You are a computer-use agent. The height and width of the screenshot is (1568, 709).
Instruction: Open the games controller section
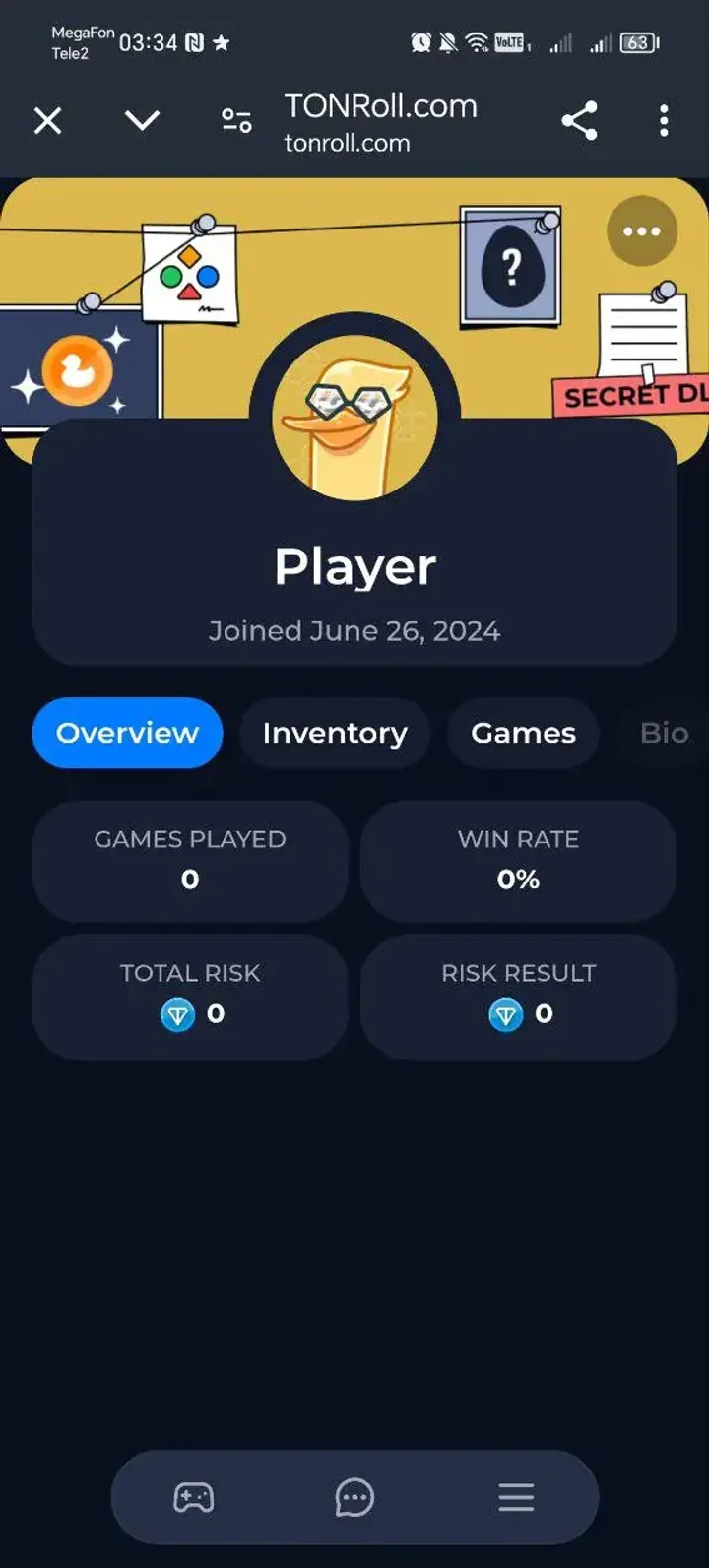[x=193, y=1498]
